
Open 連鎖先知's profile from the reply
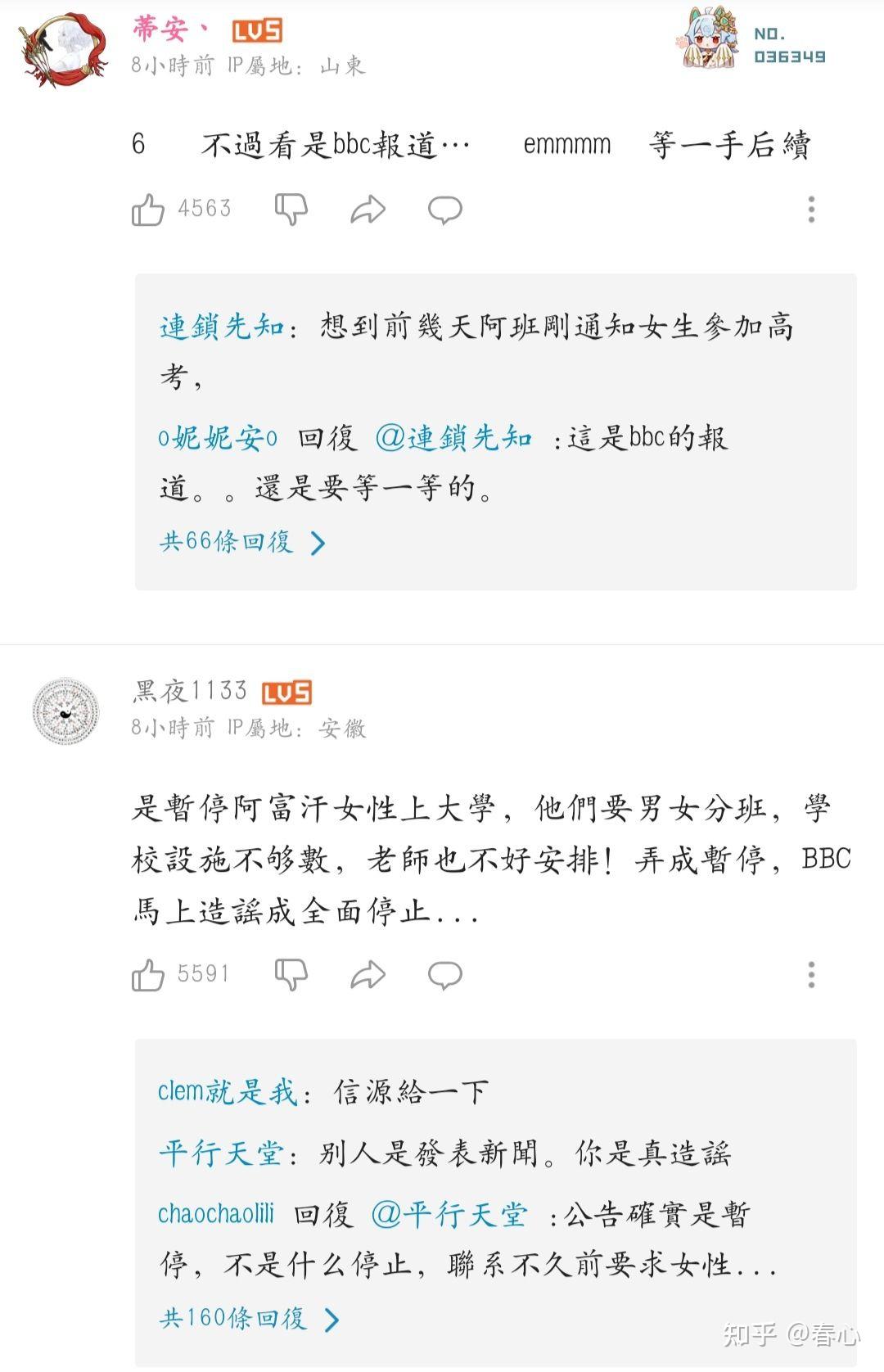click(x=221, y=327)
